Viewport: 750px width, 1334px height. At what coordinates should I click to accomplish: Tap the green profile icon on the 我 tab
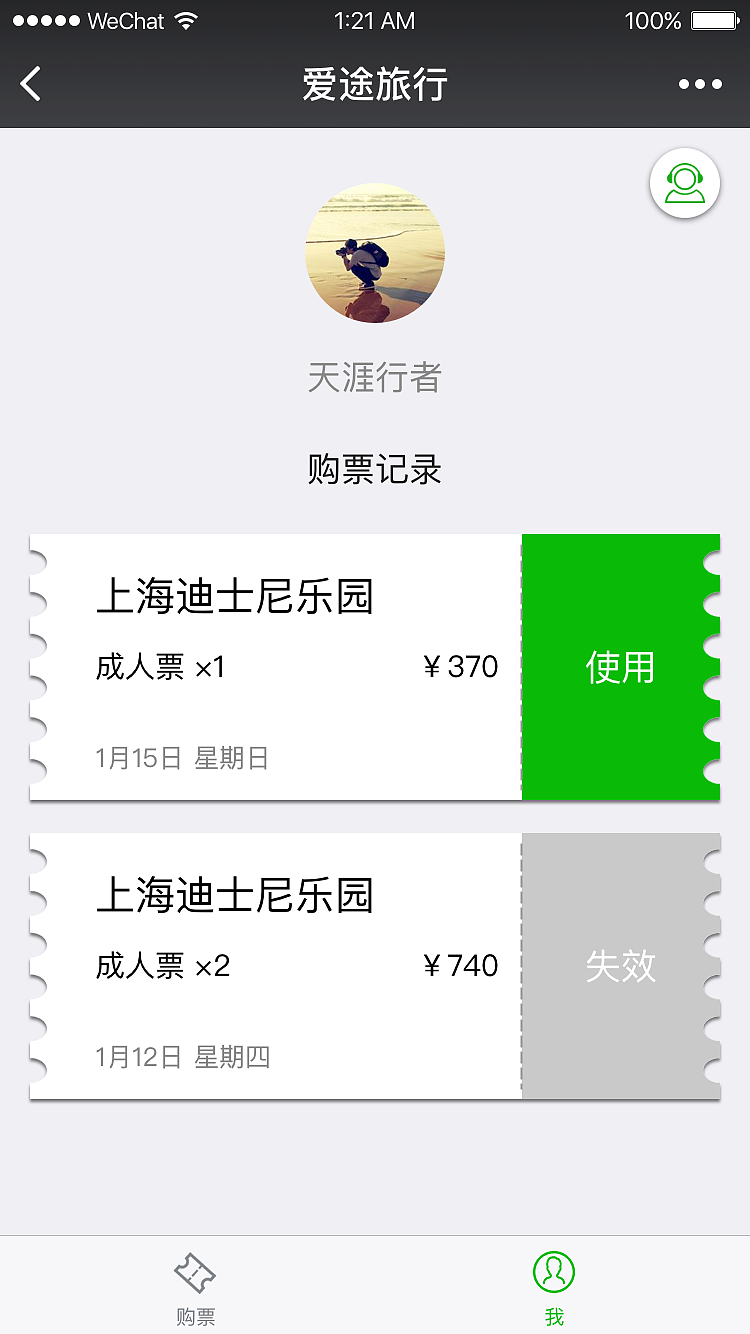tap(554, 1269)
